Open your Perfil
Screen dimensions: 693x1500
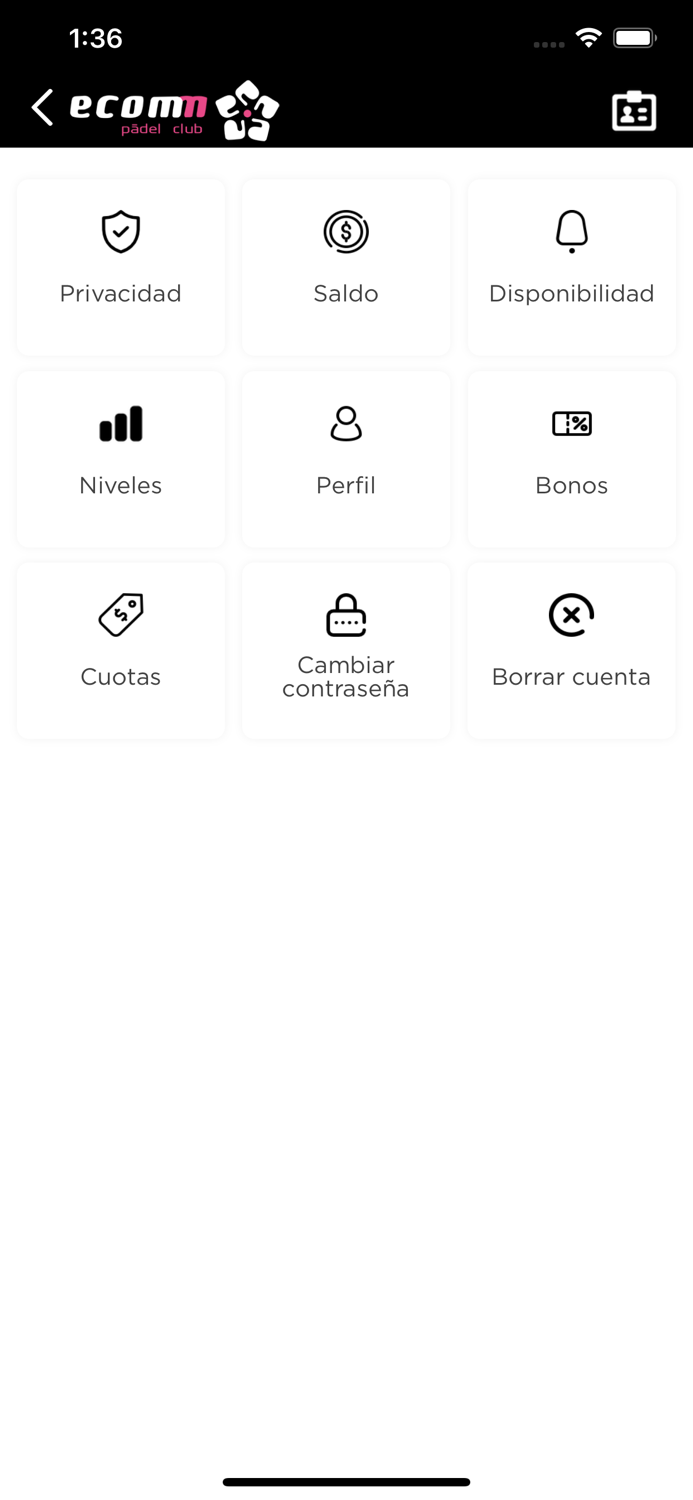346,459
